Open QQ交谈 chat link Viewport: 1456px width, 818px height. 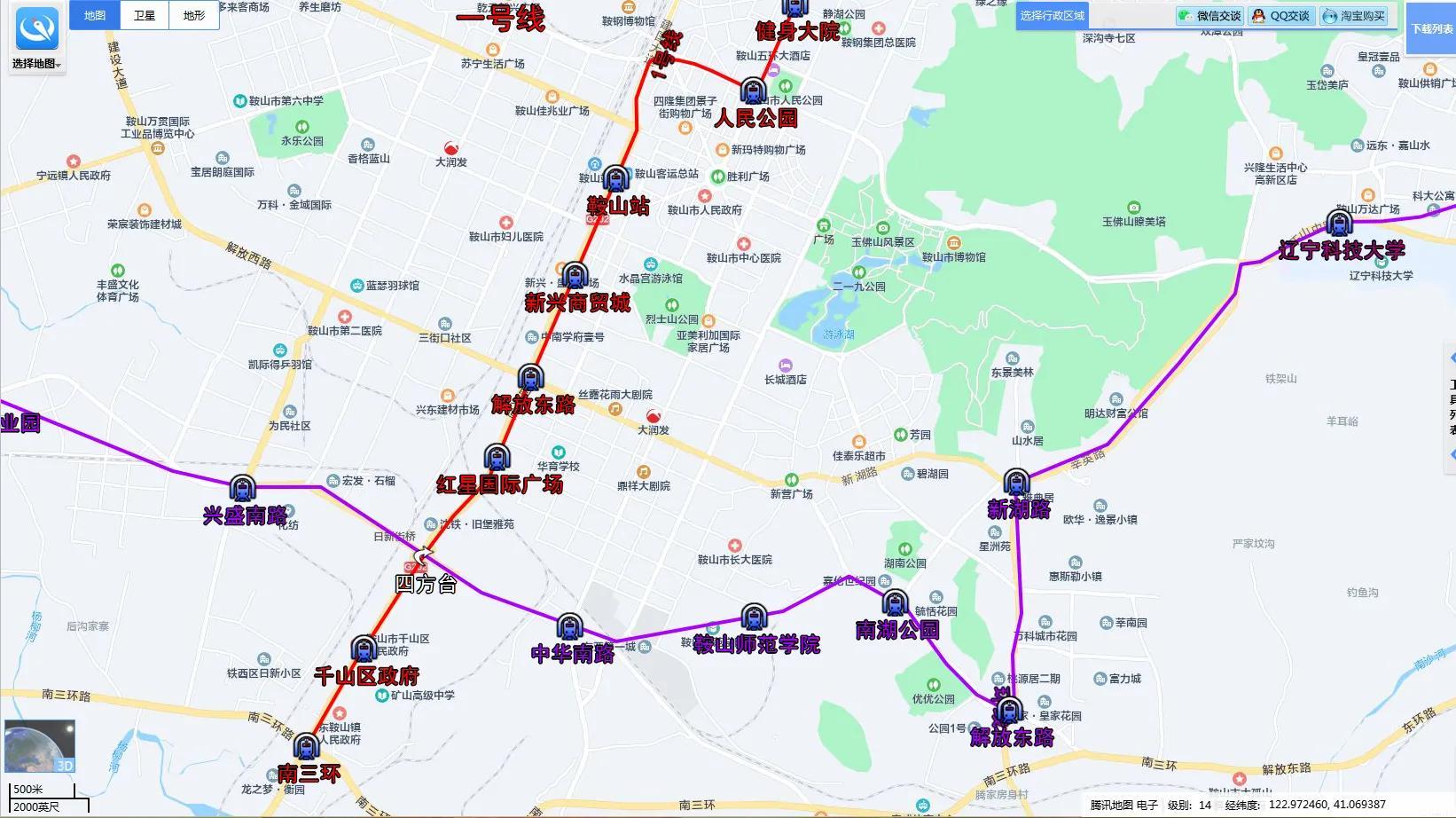tap(1281, 16)
